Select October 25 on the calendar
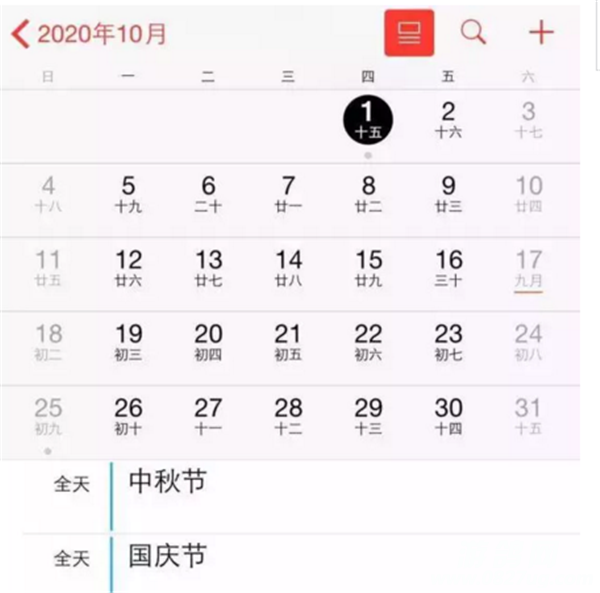The width and height of the screenshot is (600, 593). point(48,415)
